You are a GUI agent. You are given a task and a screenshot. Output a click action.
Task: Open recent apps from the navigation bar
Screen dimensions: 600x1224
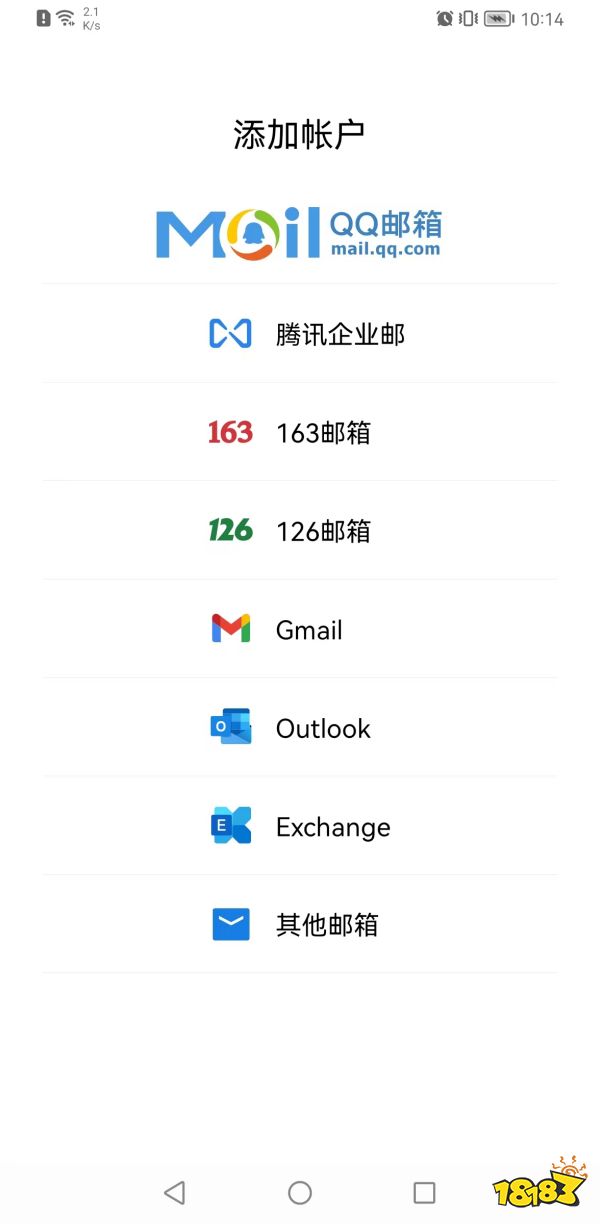[424, 1192]
